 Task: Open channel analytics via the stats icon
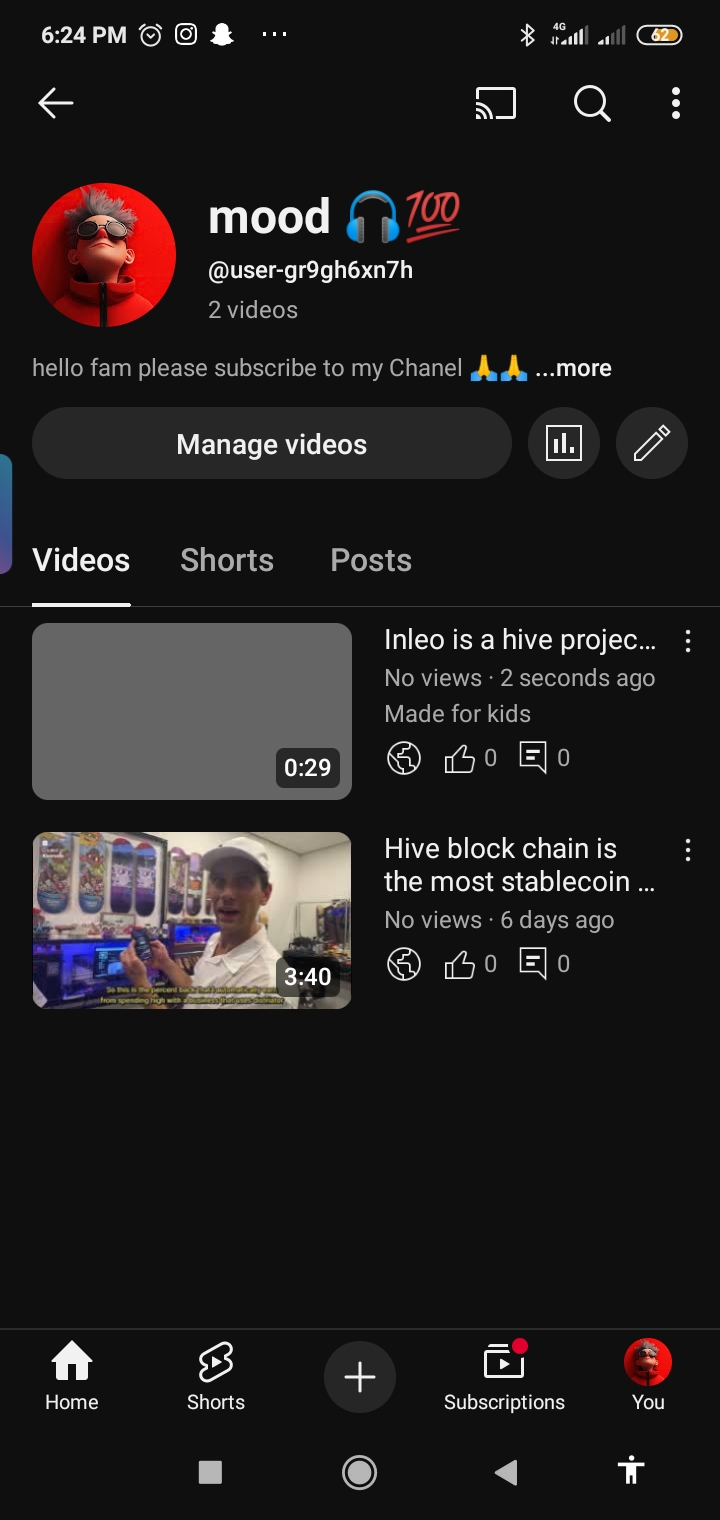pyautogui.click(x=564, y=443)
